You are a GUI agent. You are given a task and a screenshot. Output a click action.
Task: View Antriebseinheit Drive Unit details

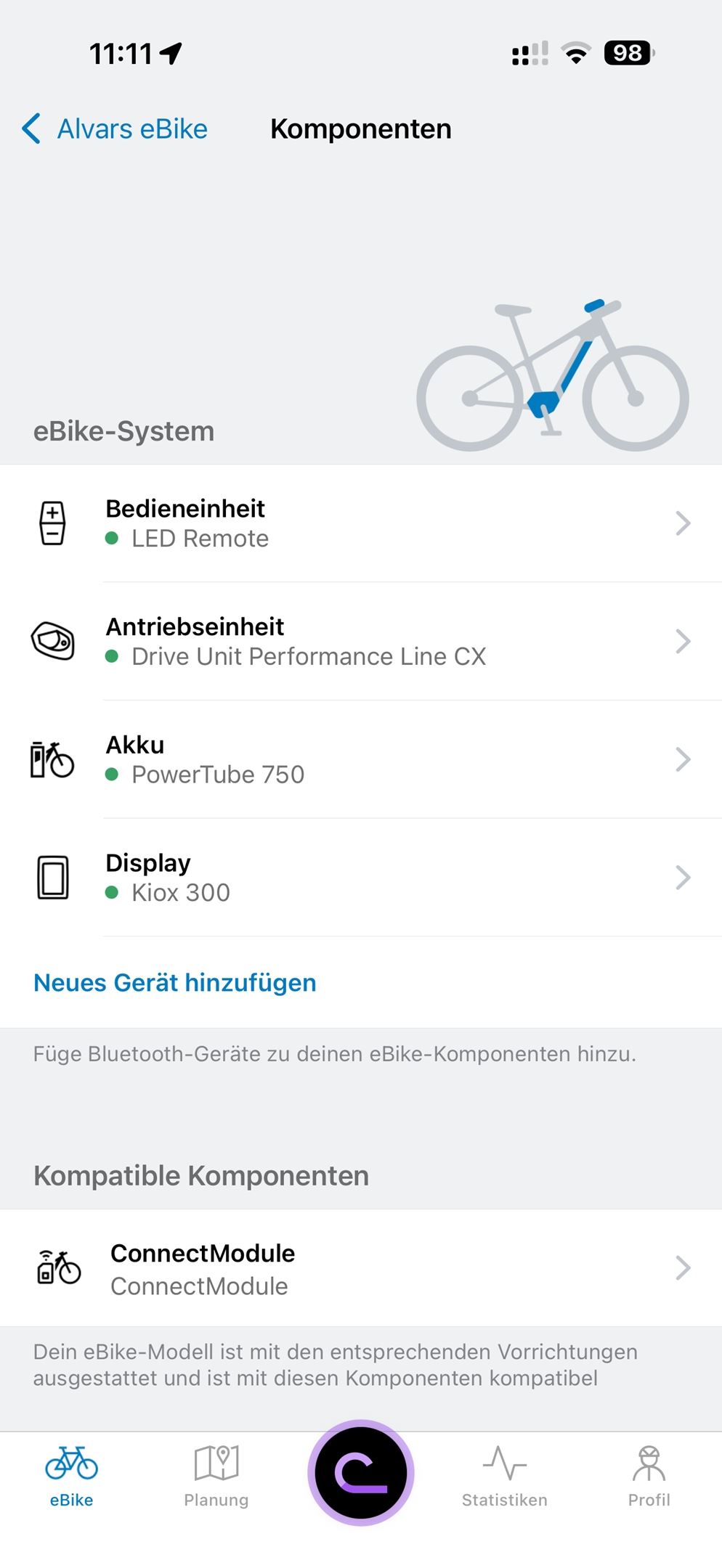pos(360,641)
